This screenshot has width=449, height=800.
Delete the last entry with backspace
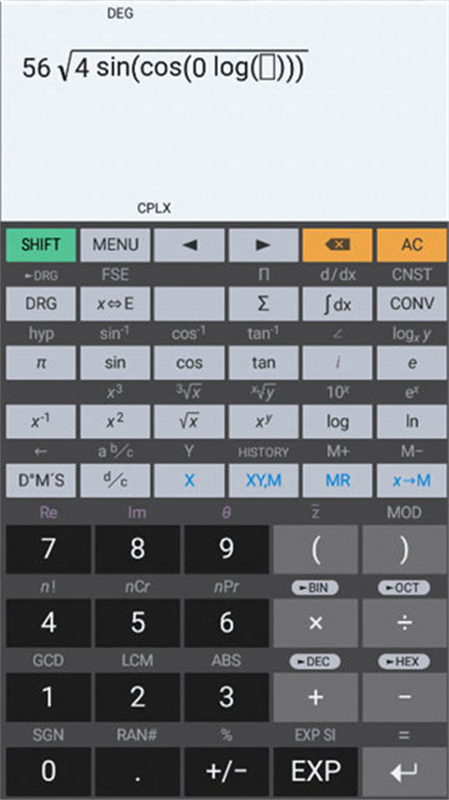pyautogui.click(x=337, y=245)
